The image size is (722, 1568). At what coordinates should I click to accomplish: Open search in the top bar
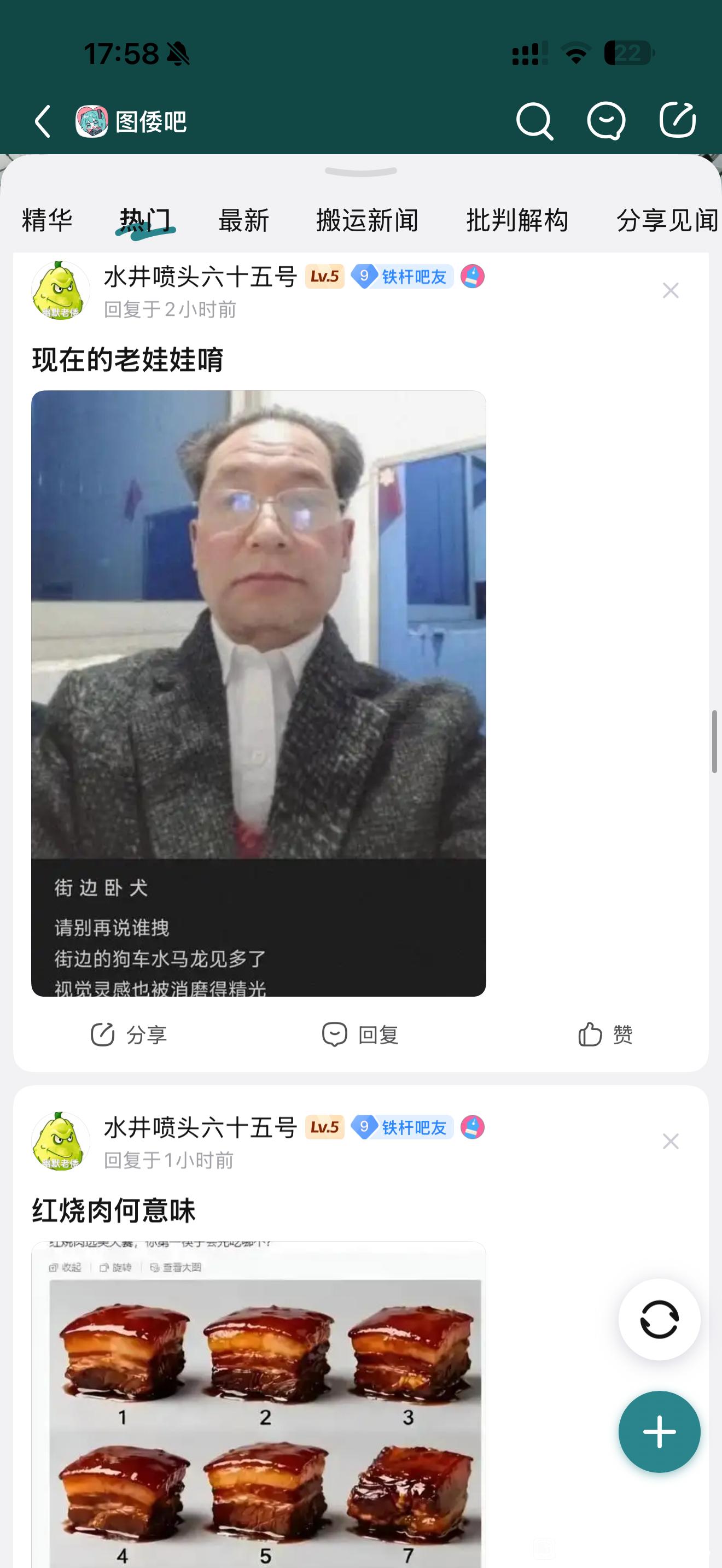[534, 121]
